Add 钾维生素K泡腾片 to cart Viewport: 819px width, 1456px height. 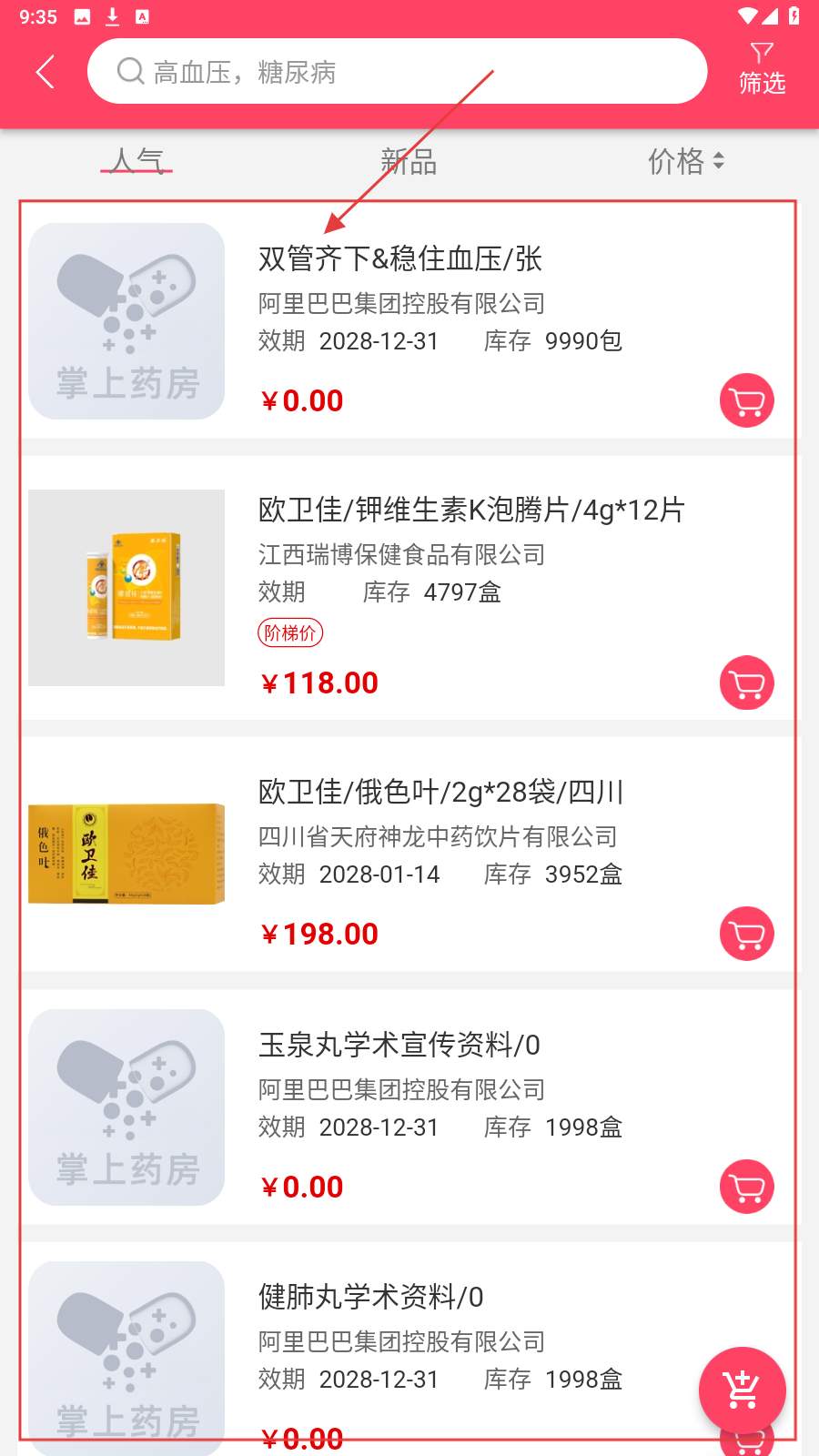pos(746,682)
